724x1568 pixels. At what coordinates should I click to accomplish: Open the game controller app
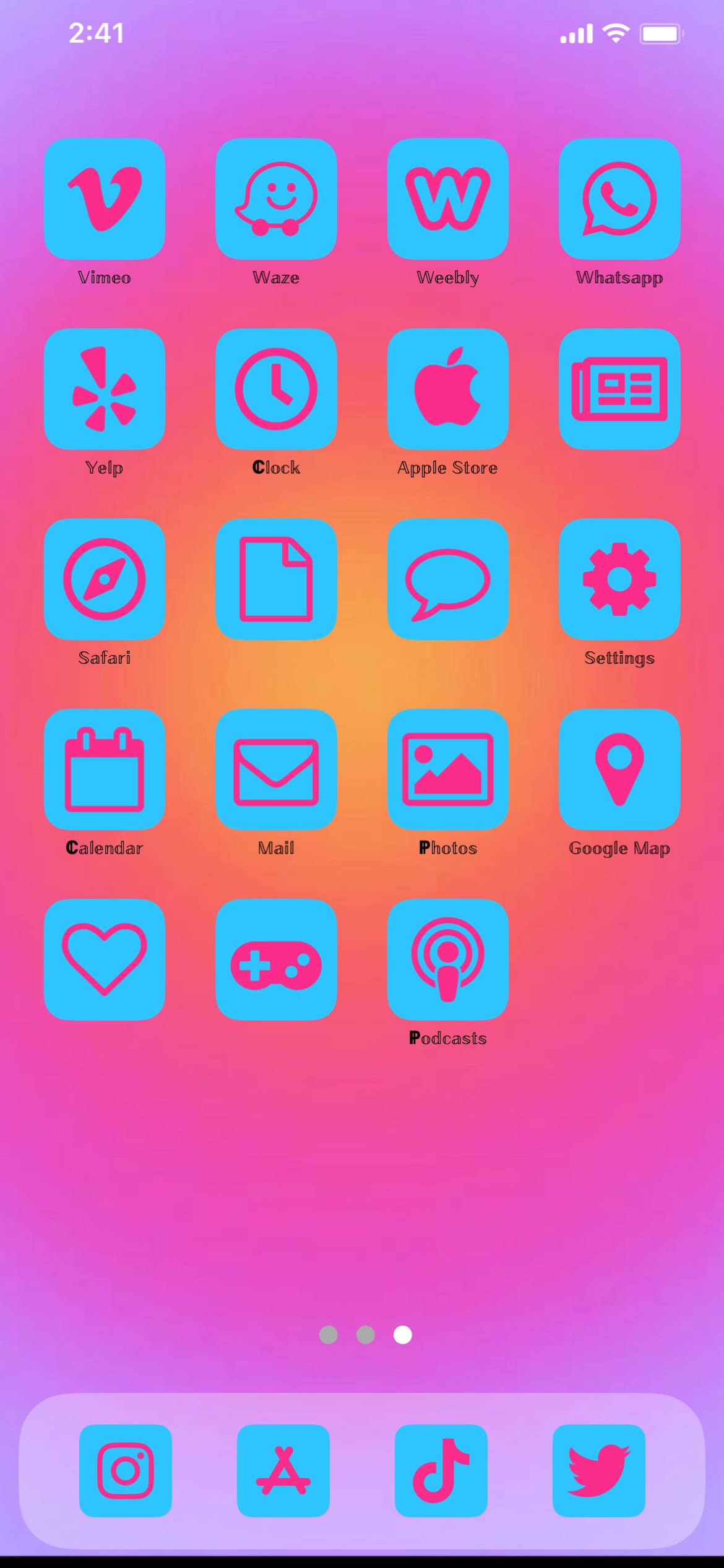(x=276, y=959)
